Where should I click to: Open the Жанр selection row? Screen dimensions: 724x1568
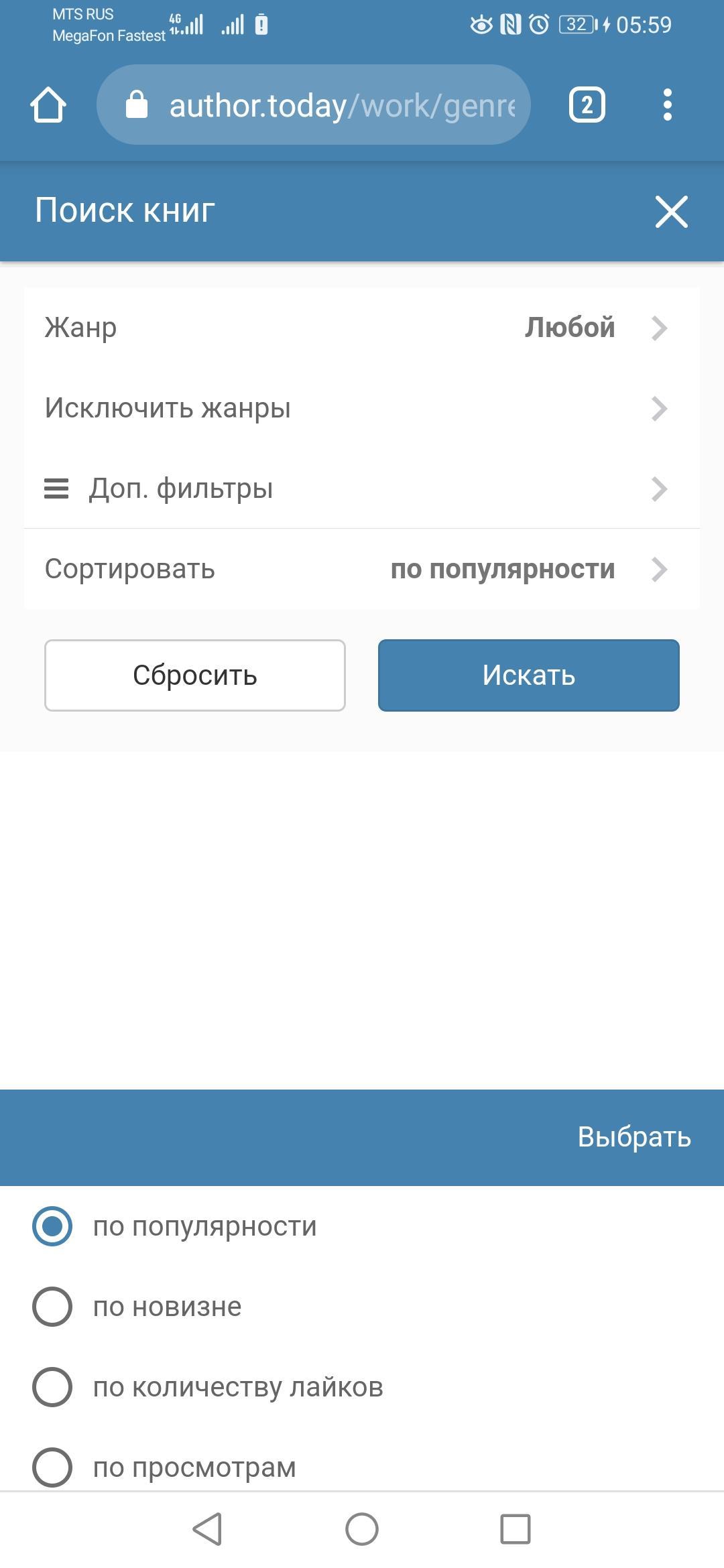tap(362, 328)
